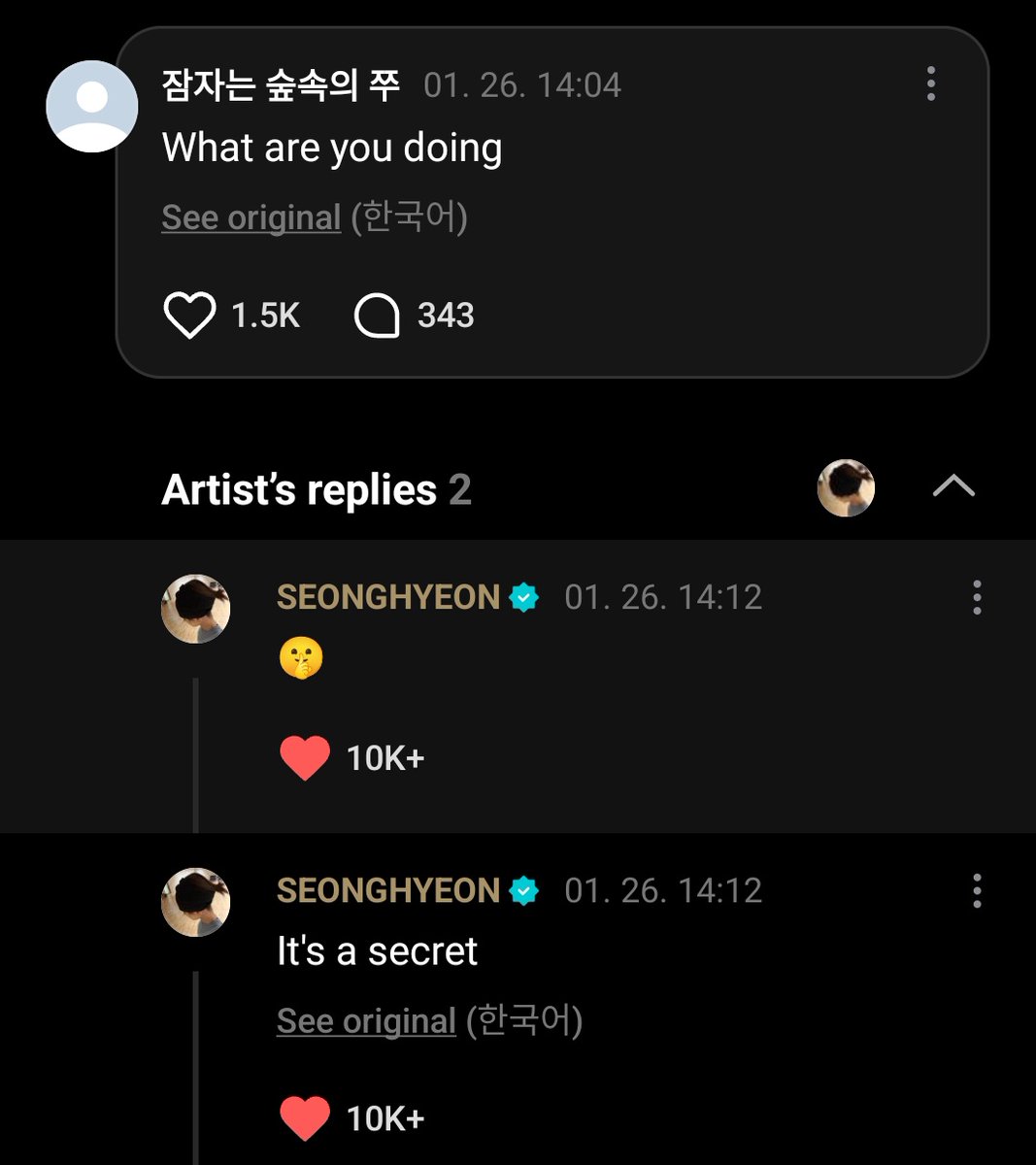Like the "What are you doing" post

(x=189, y=316)
